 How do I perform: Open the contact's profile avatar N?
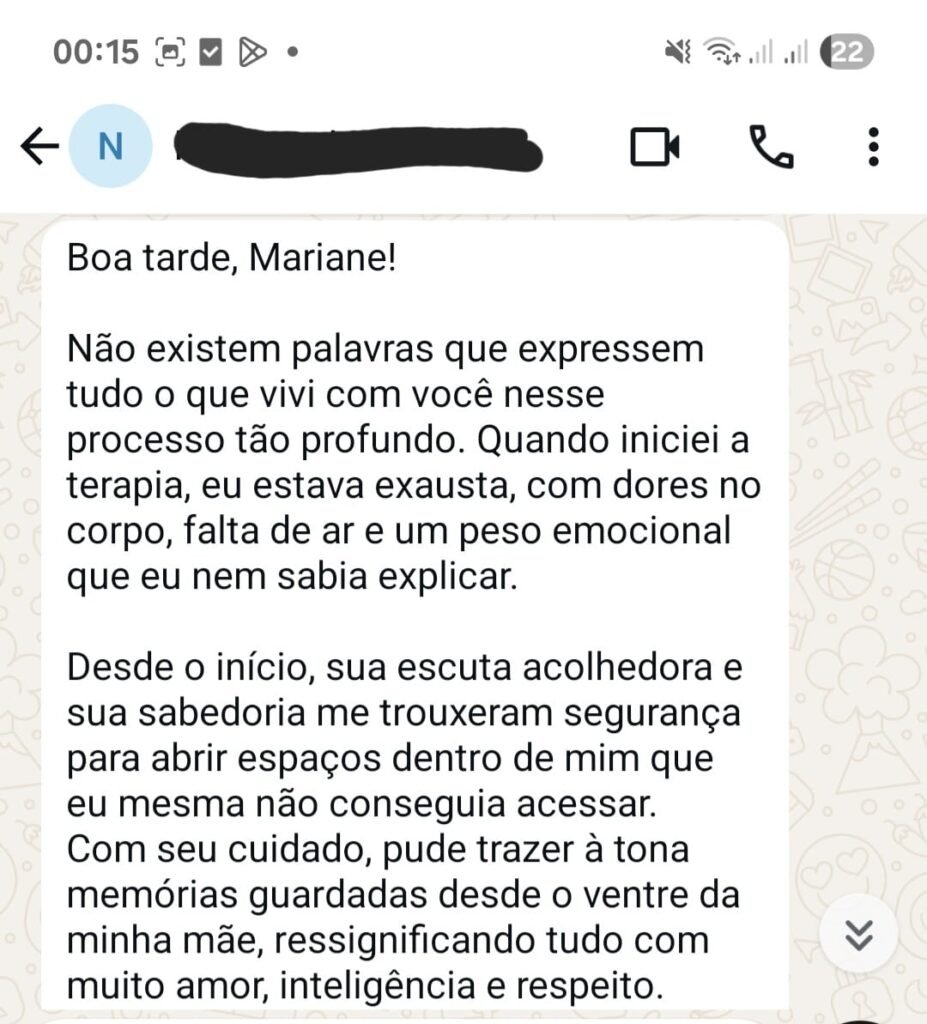click(x=111, y=146)
